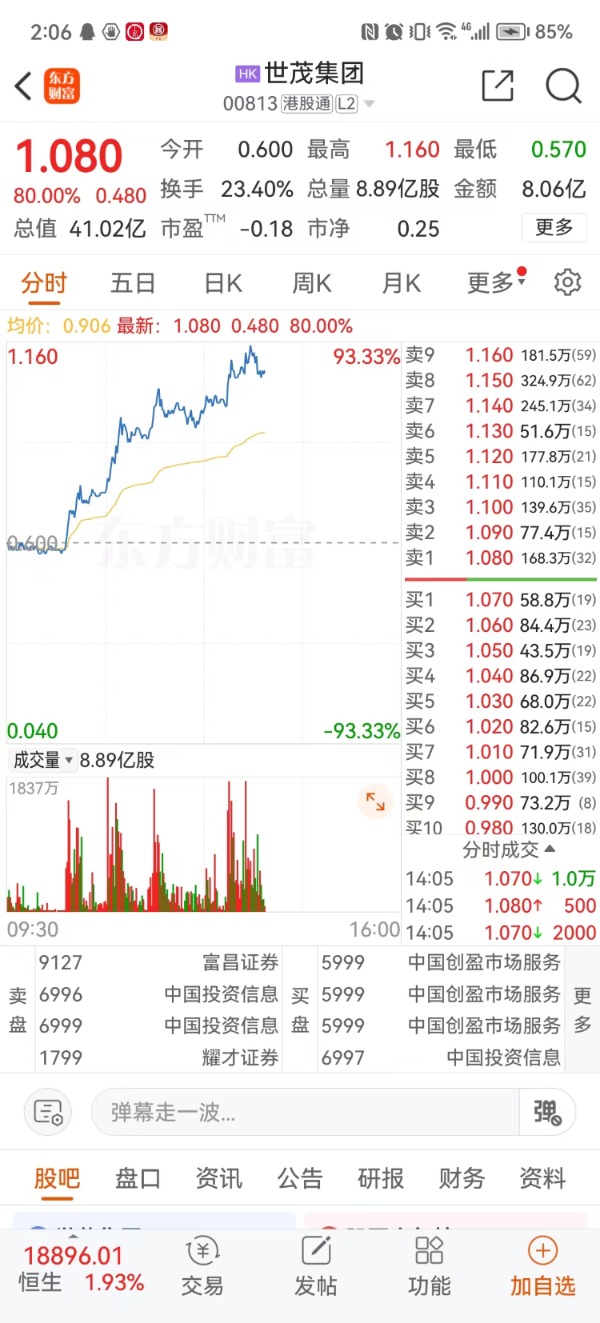
Task: Toggle the 弹 barrage button
Action: pos(547,1112)
